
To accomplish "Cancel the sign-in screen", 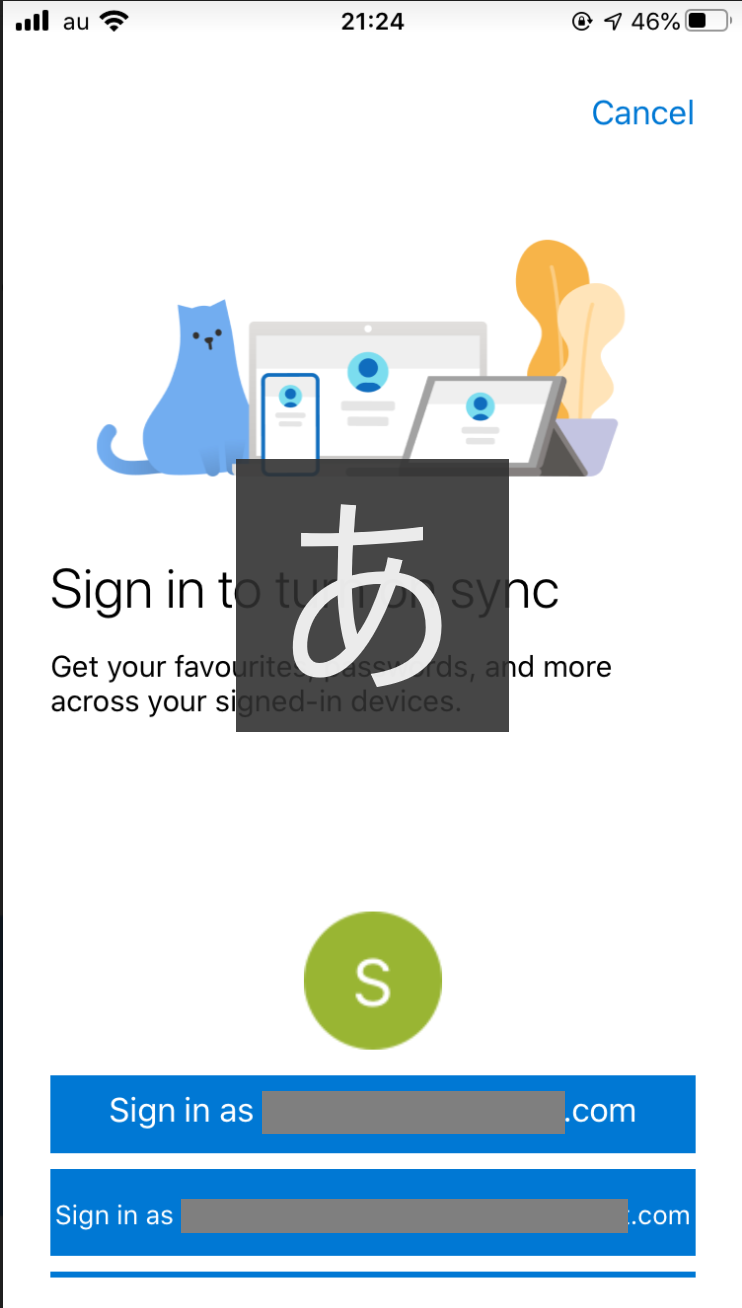I will click(x=642, y=113).
